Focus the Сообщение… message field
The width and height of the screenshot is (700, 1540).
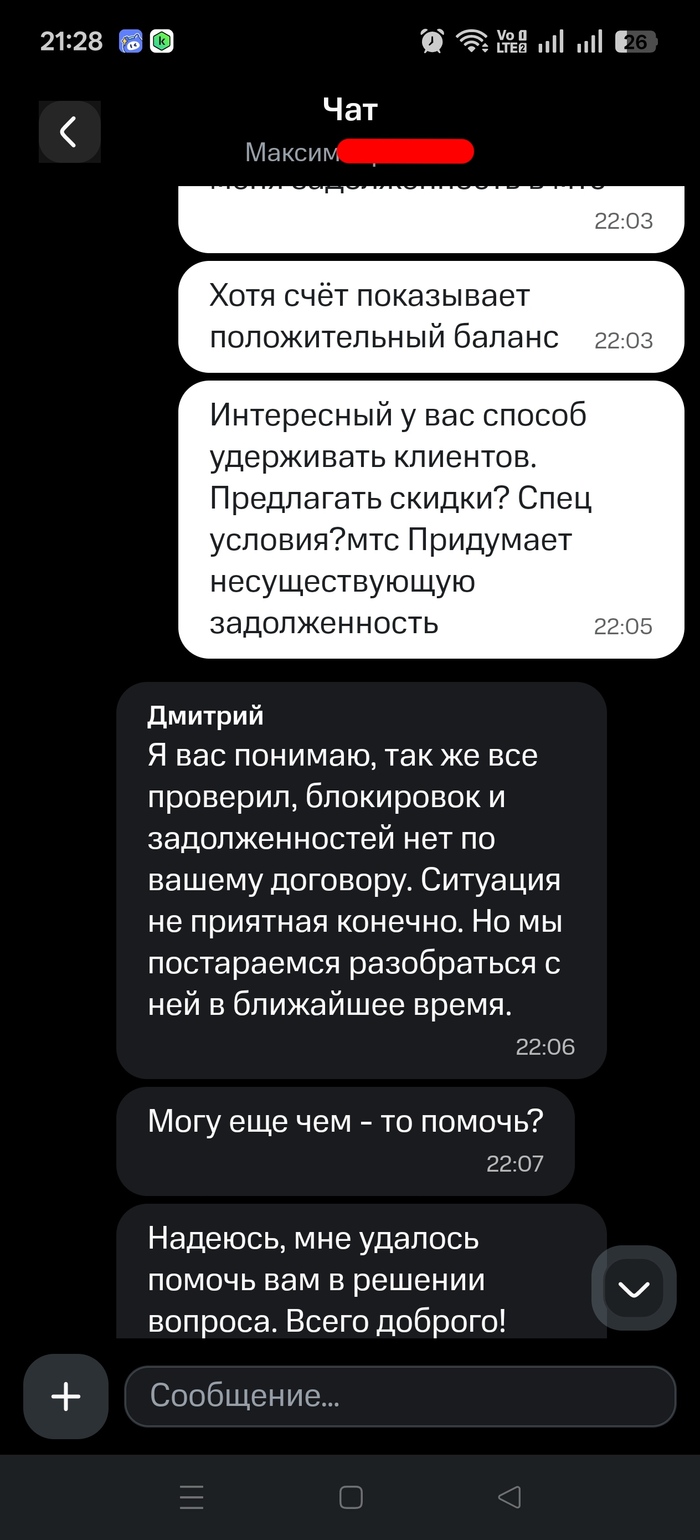(x=400, y=1396)
